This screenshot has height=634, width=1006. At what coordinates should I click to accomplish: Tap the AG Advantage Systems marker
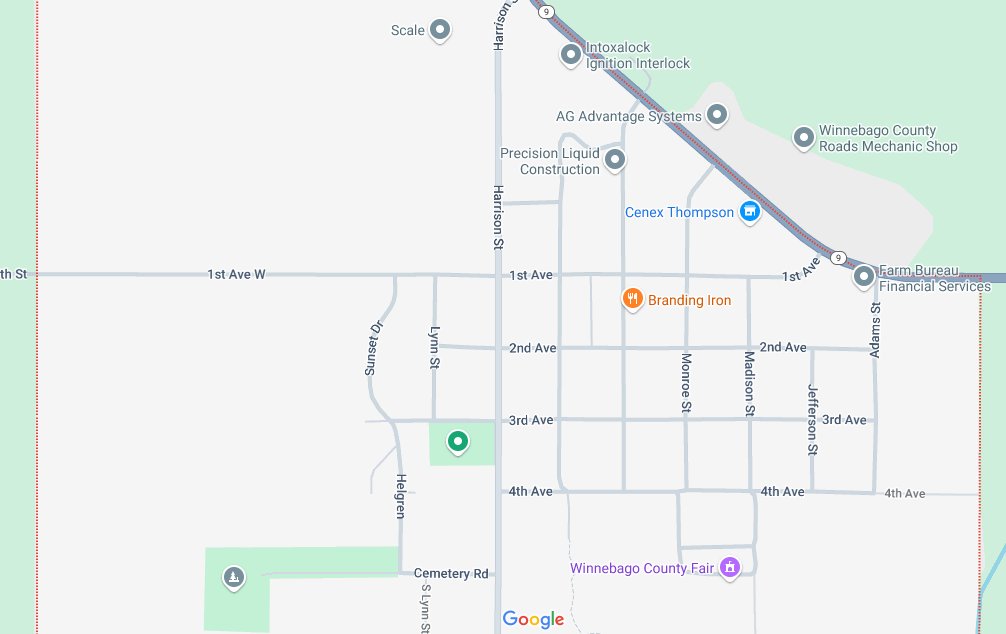click(717, 116)
